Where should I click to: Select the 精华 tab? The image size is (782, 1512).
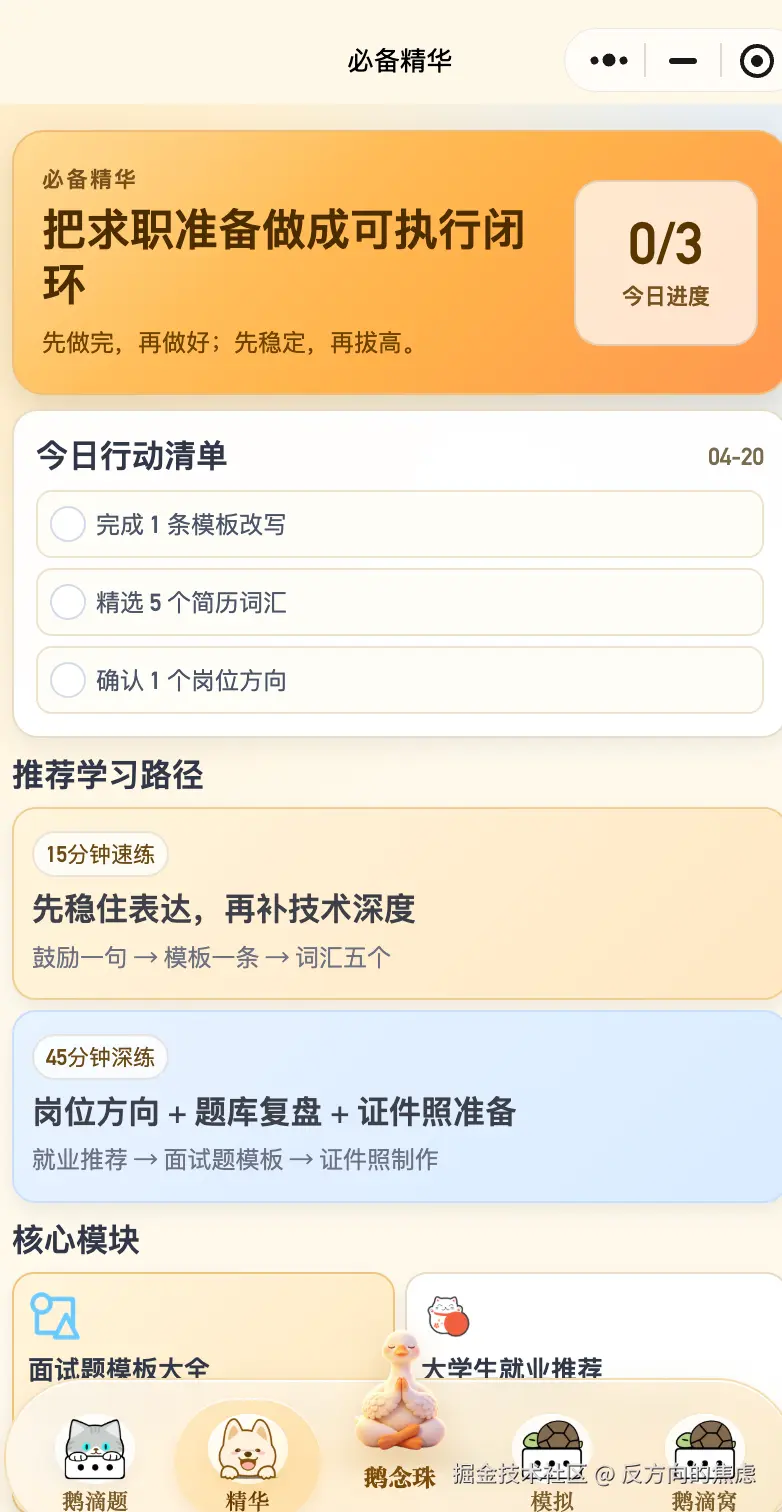point(247,1459)
